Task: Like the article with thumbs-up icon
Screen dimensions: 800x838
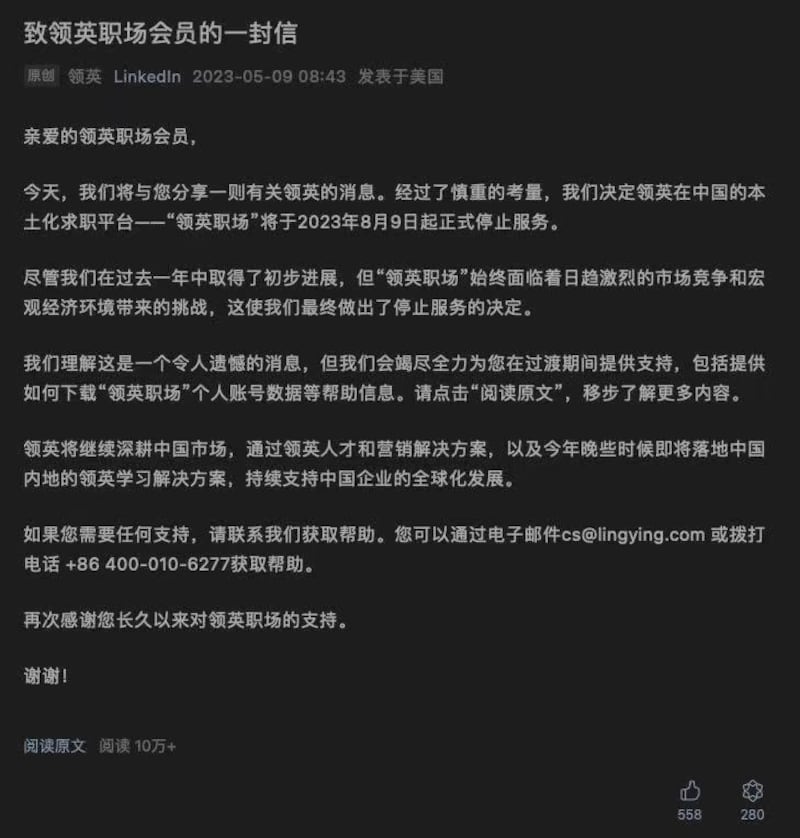Action: [x=690, y=791]
